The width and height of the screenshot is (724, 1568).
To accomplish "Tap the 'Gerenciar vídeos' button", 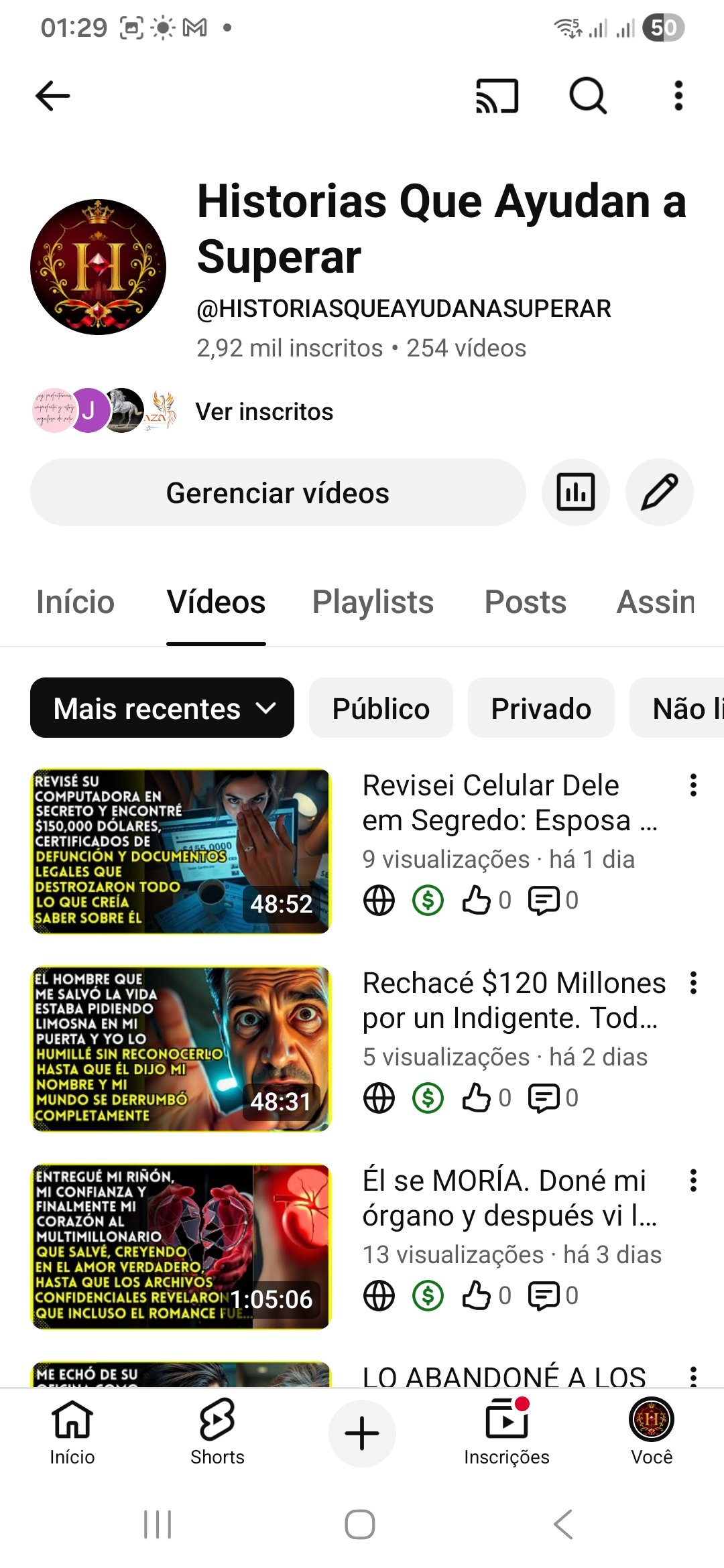I will click(x=278, y=492).
